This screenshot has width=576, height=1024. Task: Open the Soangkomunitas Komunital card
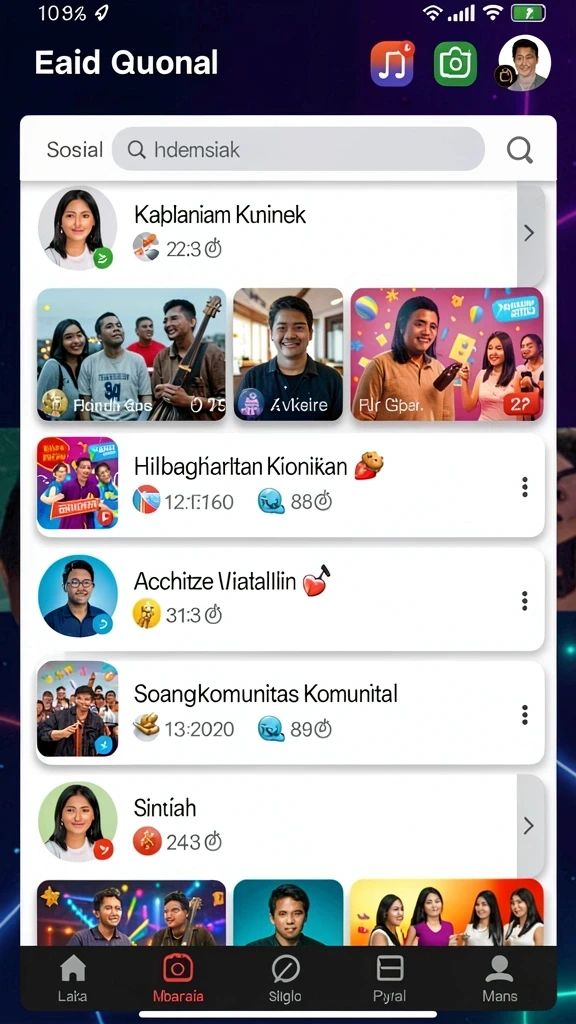point(290,712)
